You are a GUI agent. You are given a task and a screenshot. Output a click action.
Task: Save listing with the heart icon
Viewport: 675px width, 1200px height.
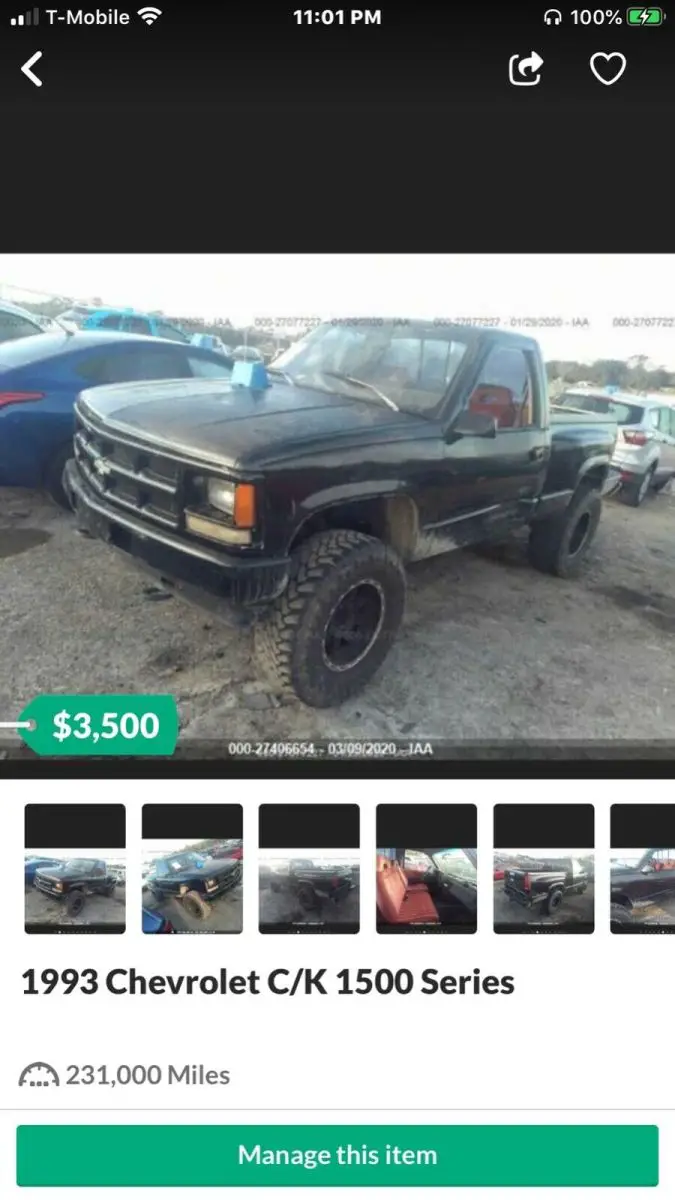(607, 69)
